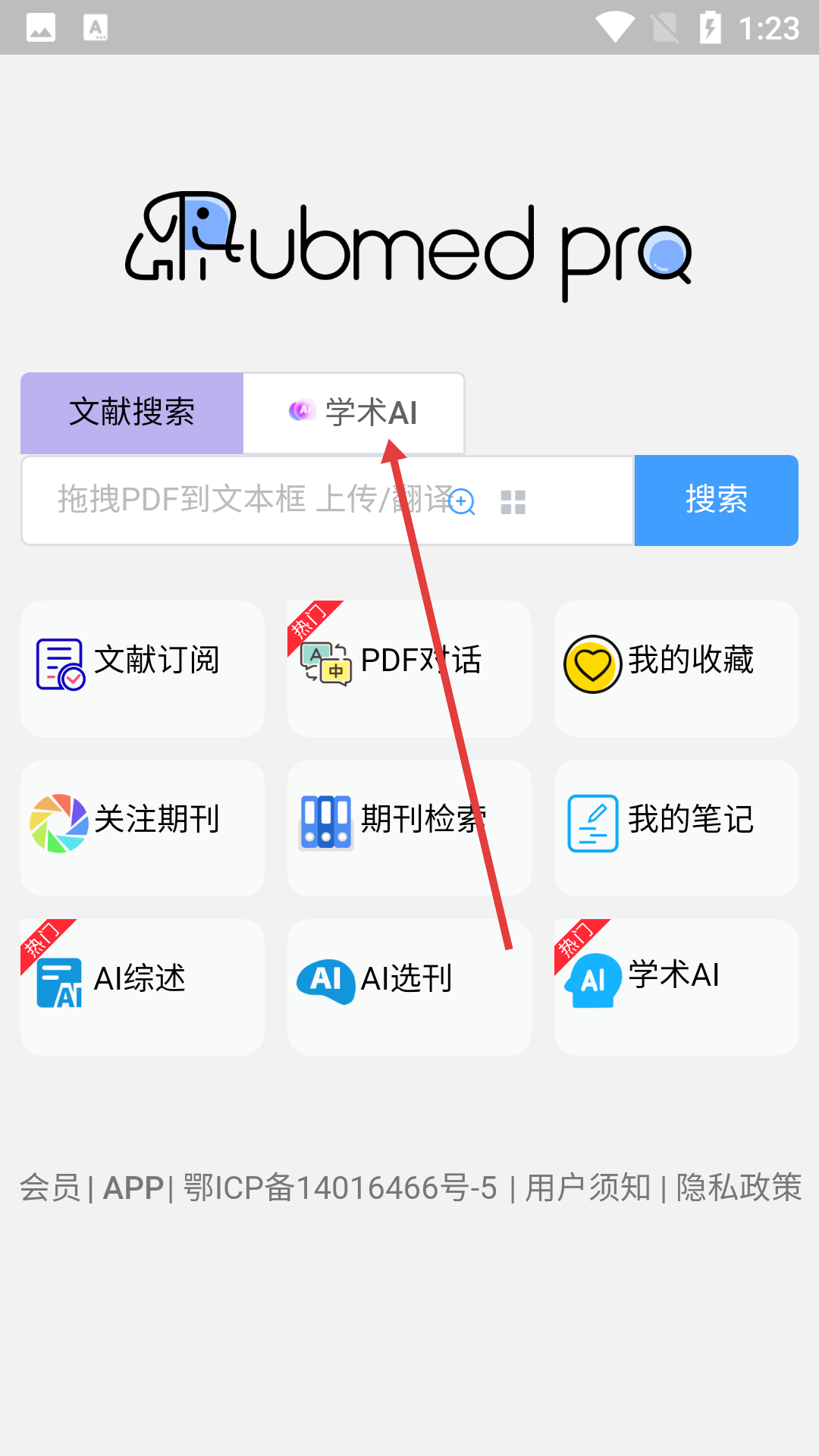The image size is (819, 1456).
Task: Open 文献订阅 card
Action: click(143, 667)
